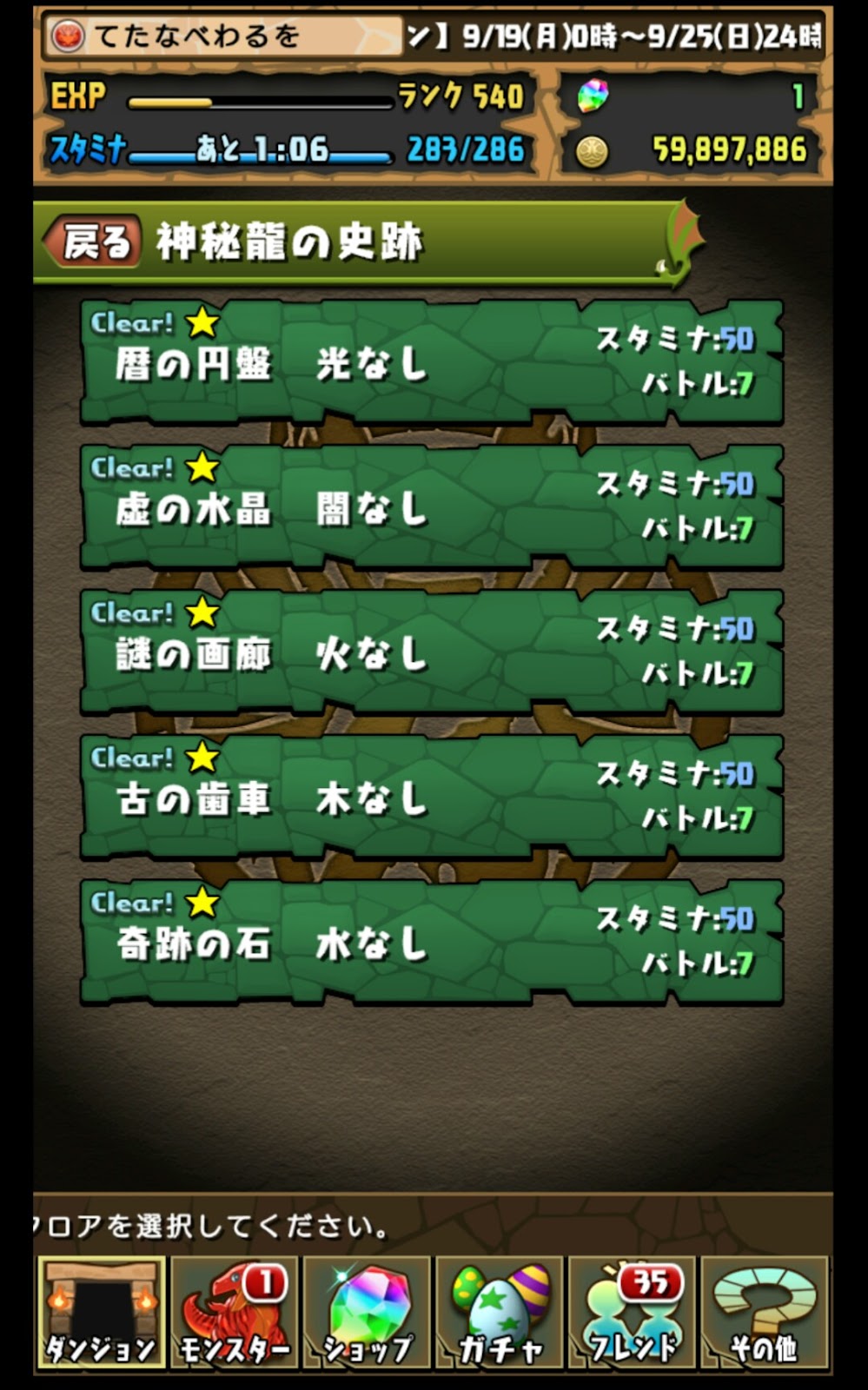This screenshot has width=868, height=1390.
Task: Select the 虚の水晶 闇なし floor
Action: pos(432,507)
